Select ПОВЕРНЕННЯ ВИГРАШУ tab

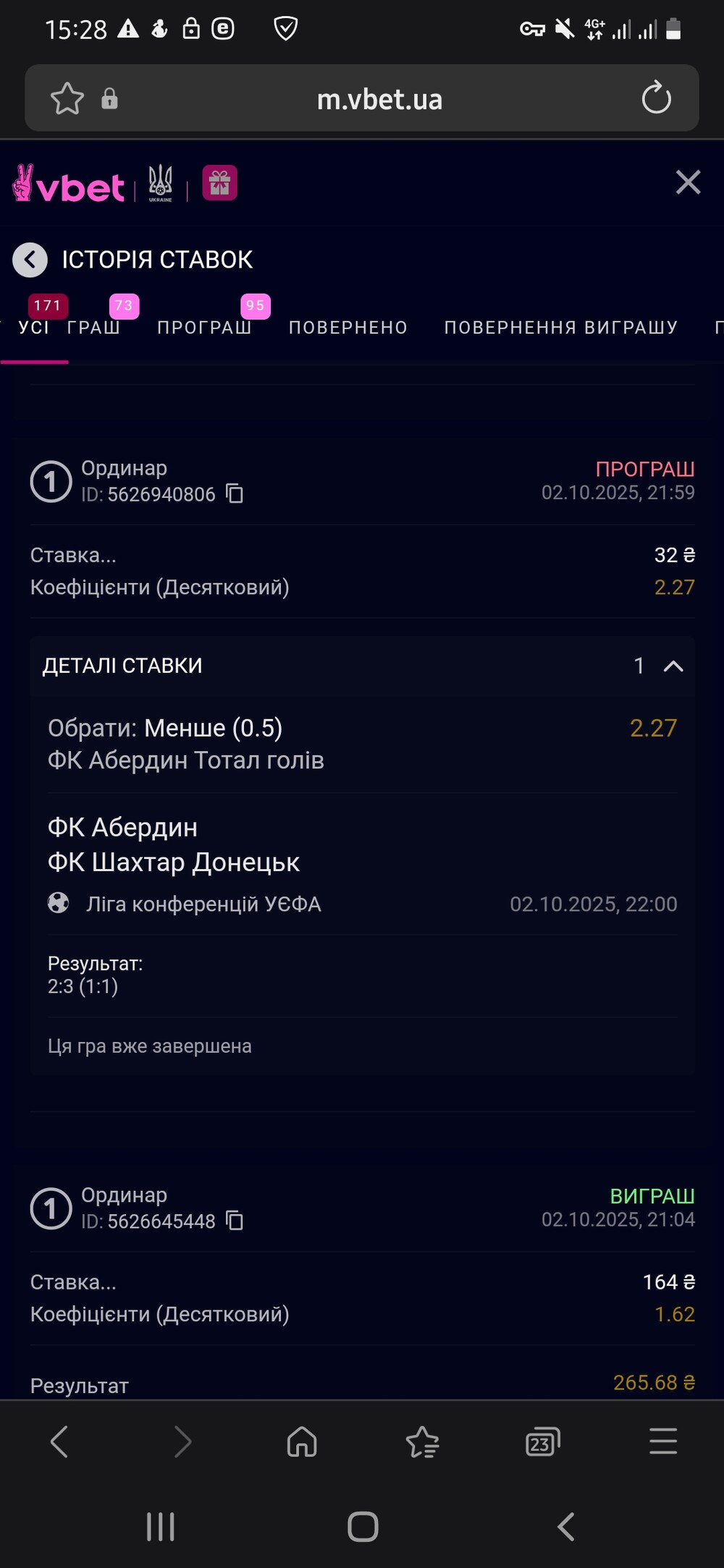point(561,327)
